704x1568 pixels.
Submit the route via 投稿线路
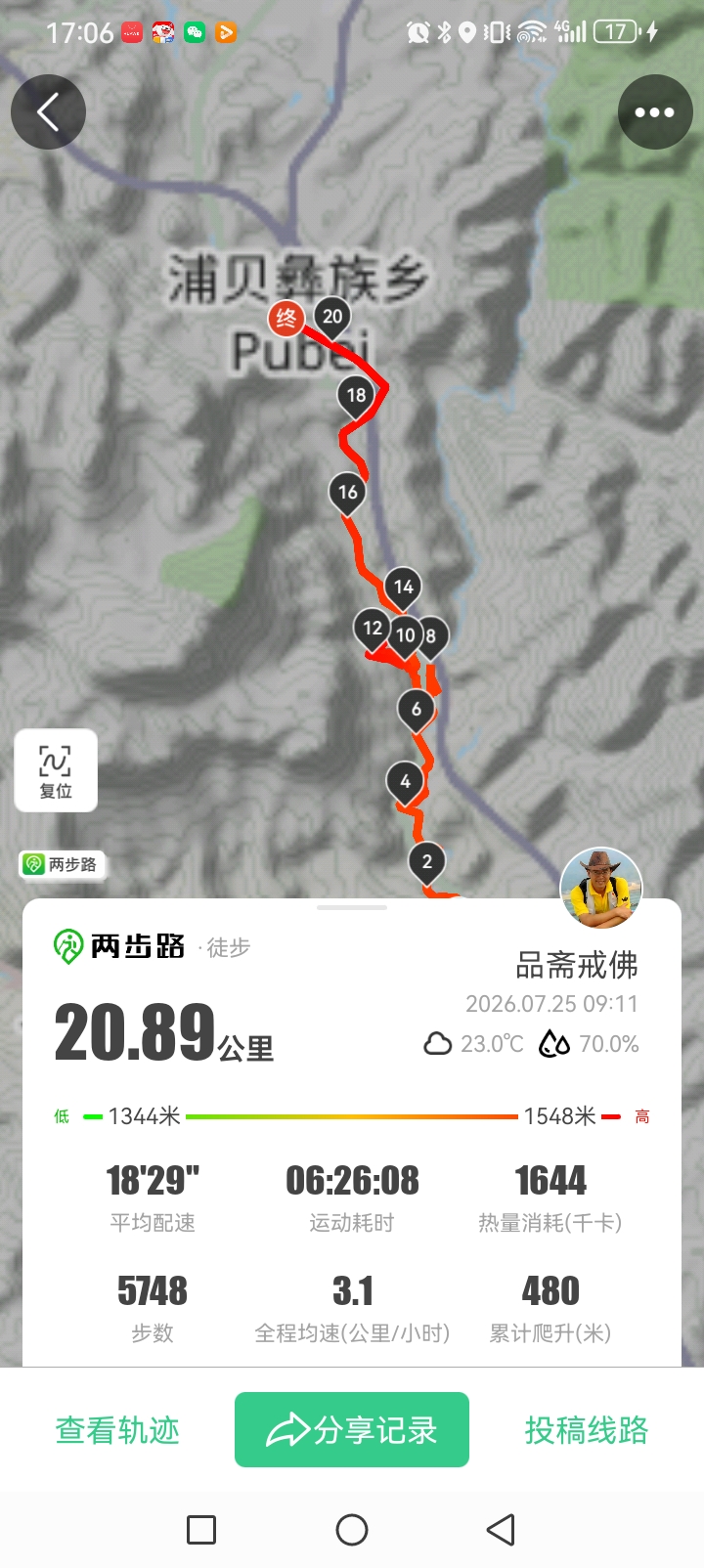click(x=587, y=1430)
